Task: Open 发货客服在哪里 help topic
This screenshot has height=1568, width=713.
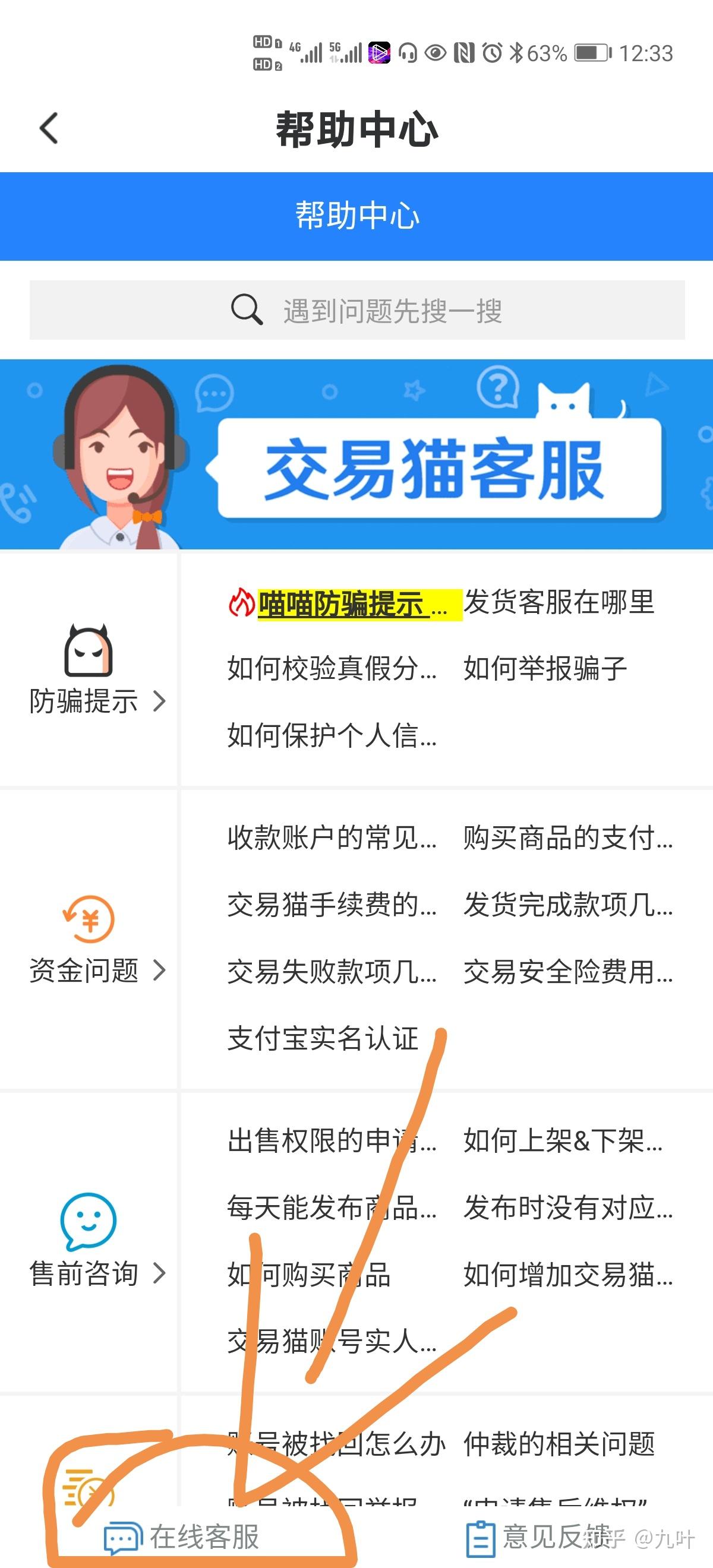Action: pyautogui.click(x=559, y=603)
